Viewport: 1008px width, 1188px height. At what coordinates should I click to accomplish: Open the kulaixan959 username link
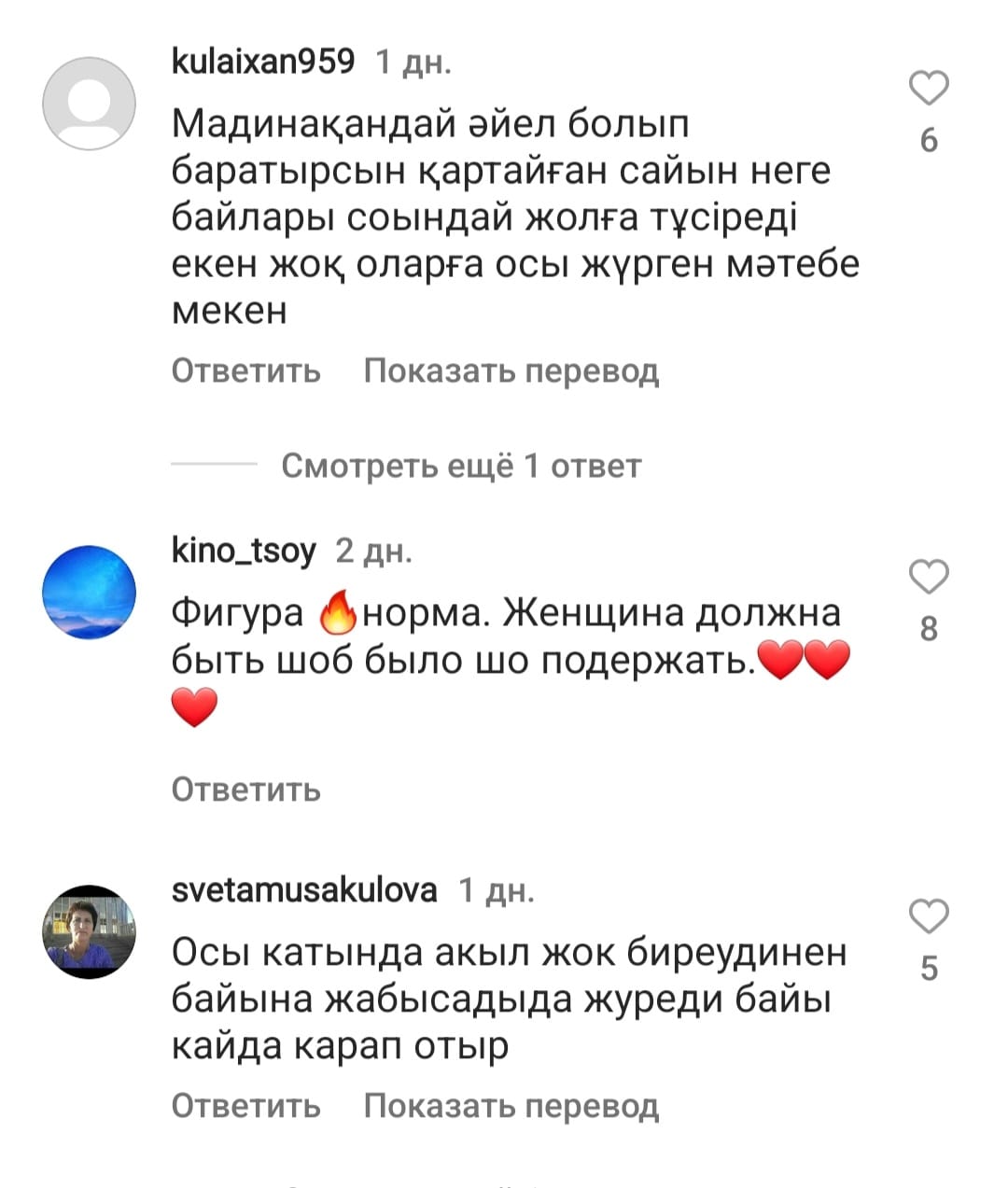[x=263, y=63]
